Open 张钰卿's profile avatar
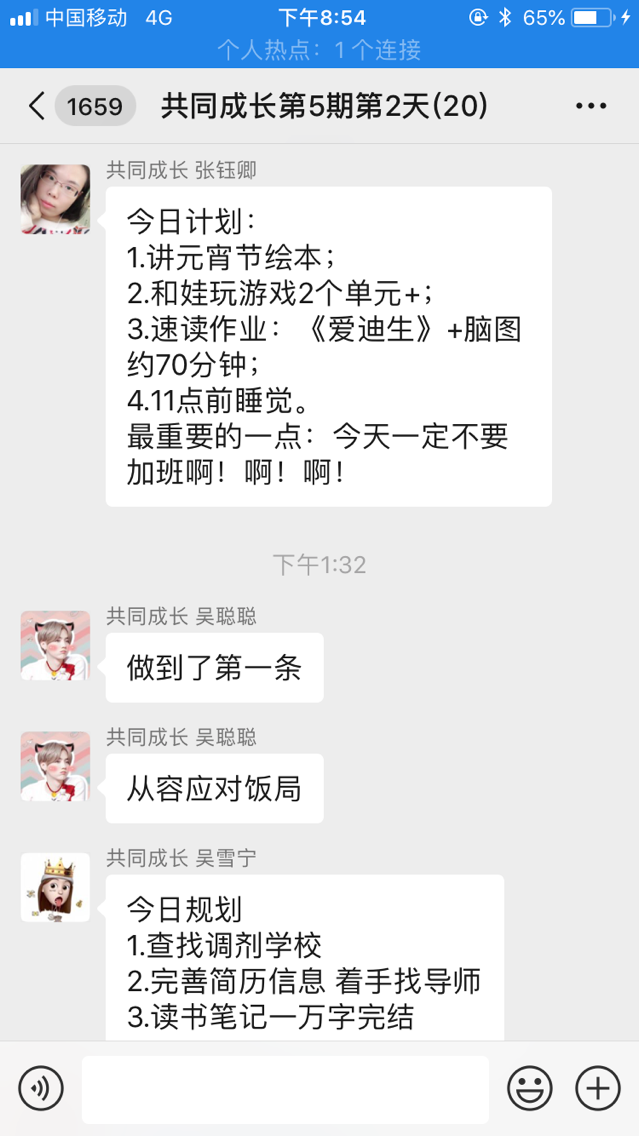The height and width of the screenshot is (1136, 639). [x=55, y=199]
